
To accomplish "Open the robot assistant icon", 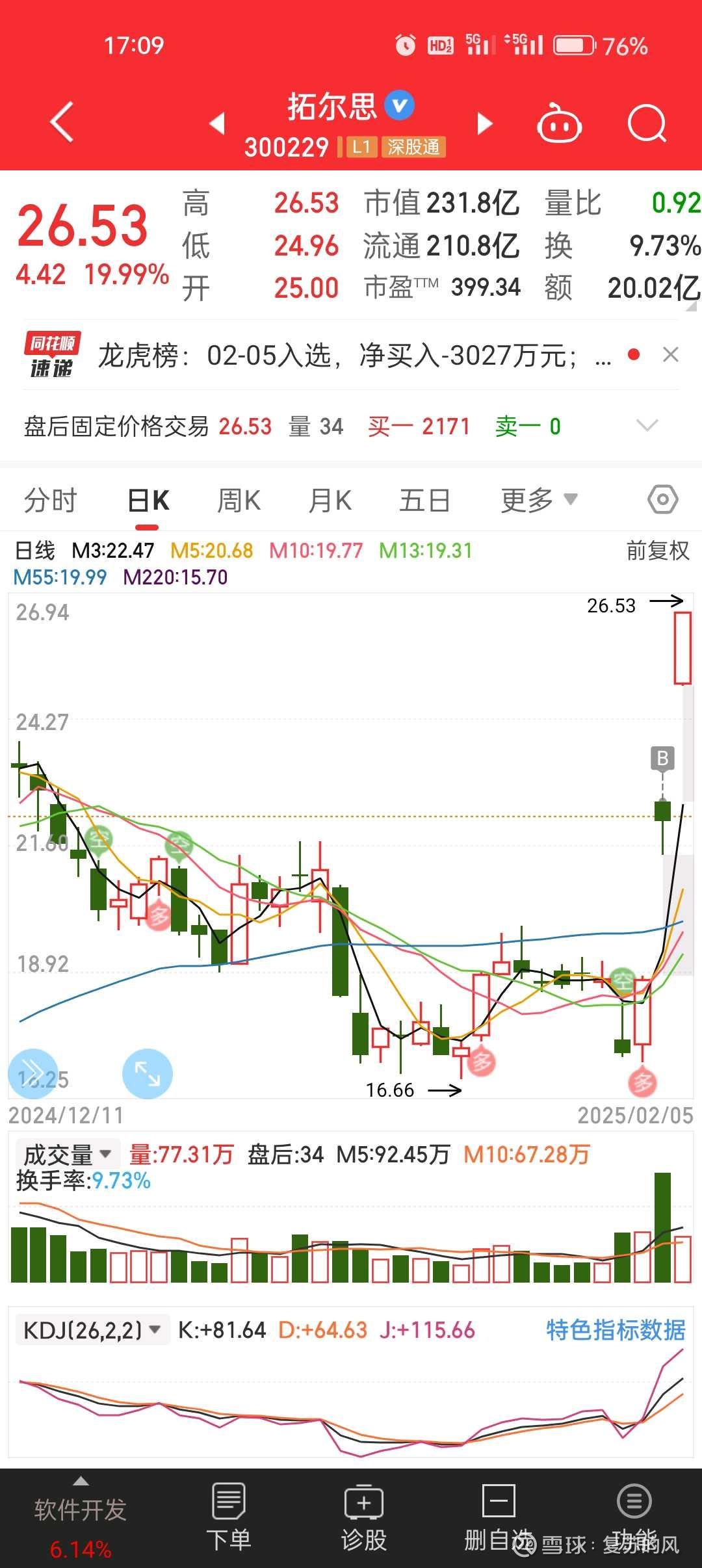I will pyautogui.click(x=559, y=124).
